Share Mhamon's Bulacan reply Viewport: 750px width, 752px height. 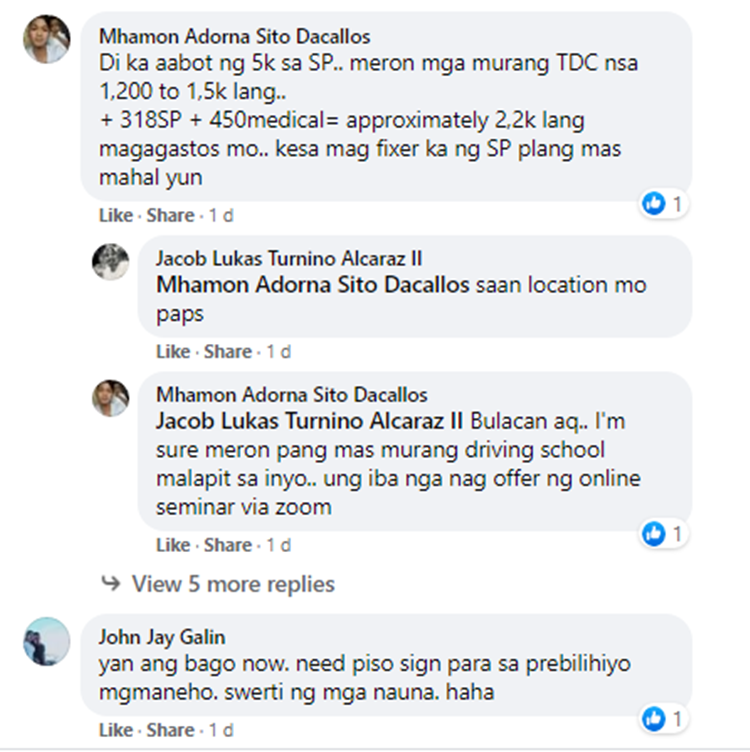(227, 545)
